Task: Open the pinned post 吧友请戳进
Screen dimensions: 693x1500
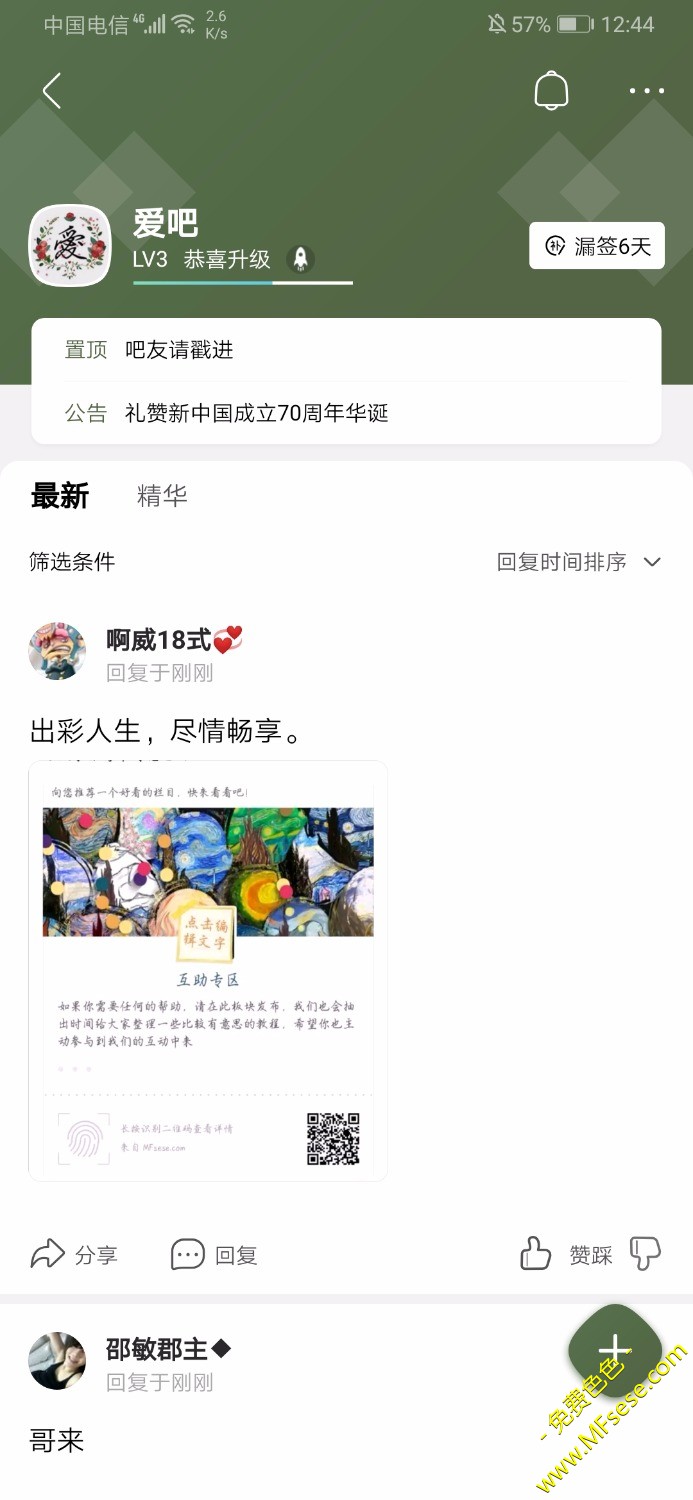Action: click(x=179, y=350)
